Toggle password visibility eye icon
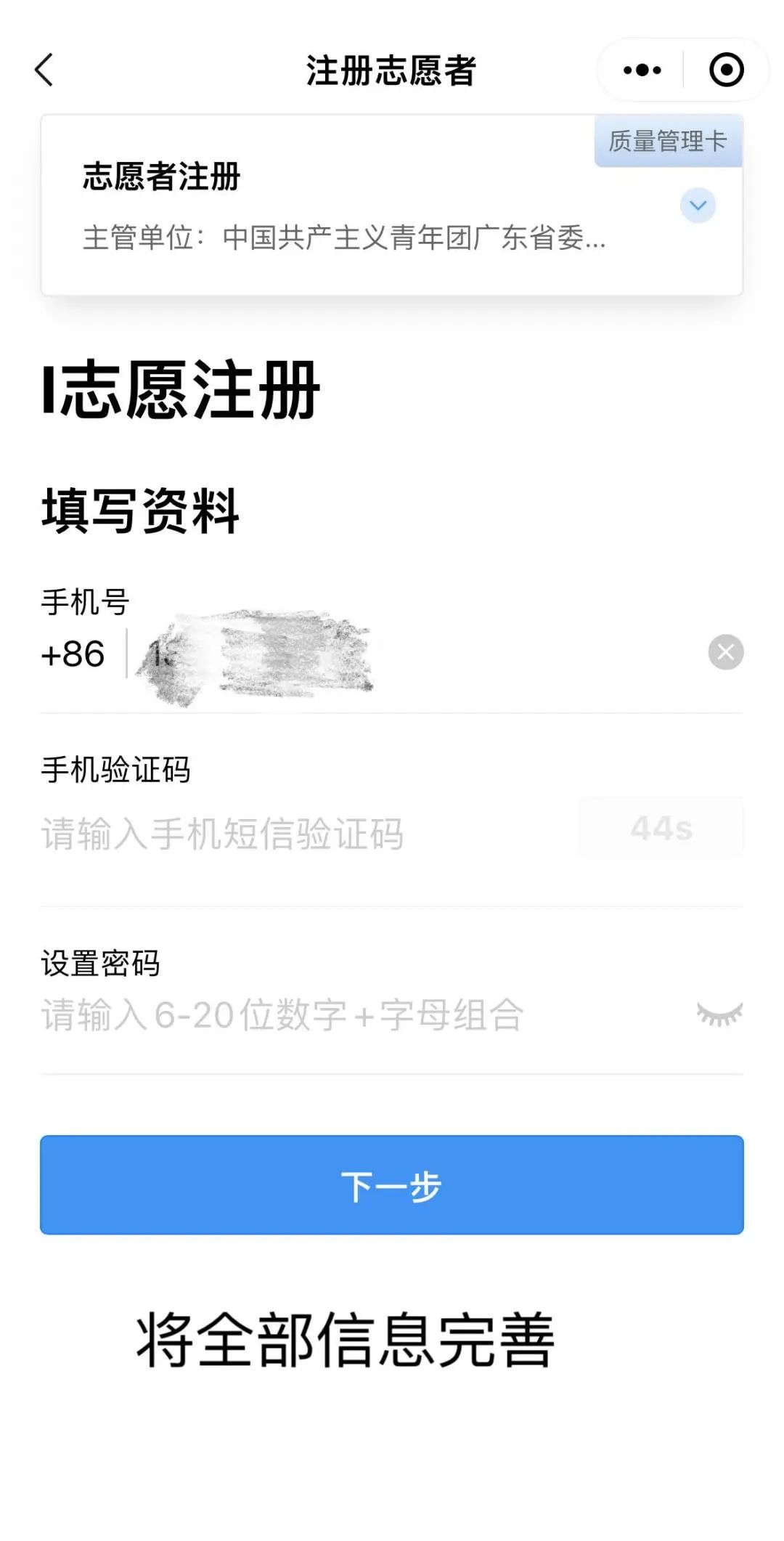784x1541 pixels. [719, 1014]
